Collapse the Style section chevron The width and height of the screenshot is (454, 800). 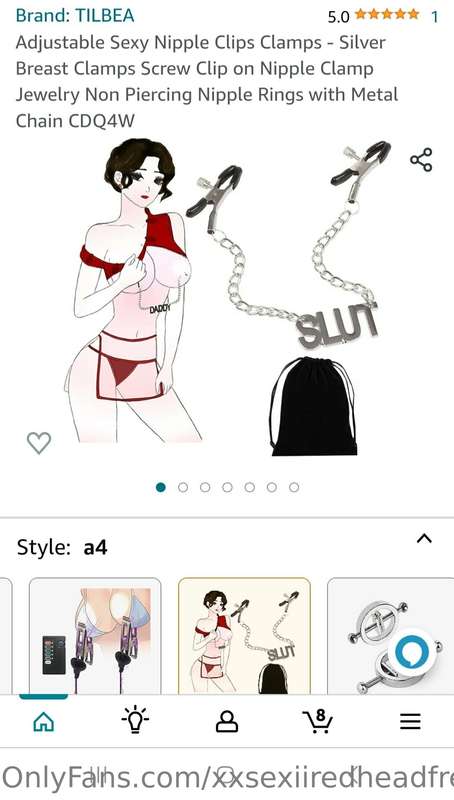[x=424, y=538]
